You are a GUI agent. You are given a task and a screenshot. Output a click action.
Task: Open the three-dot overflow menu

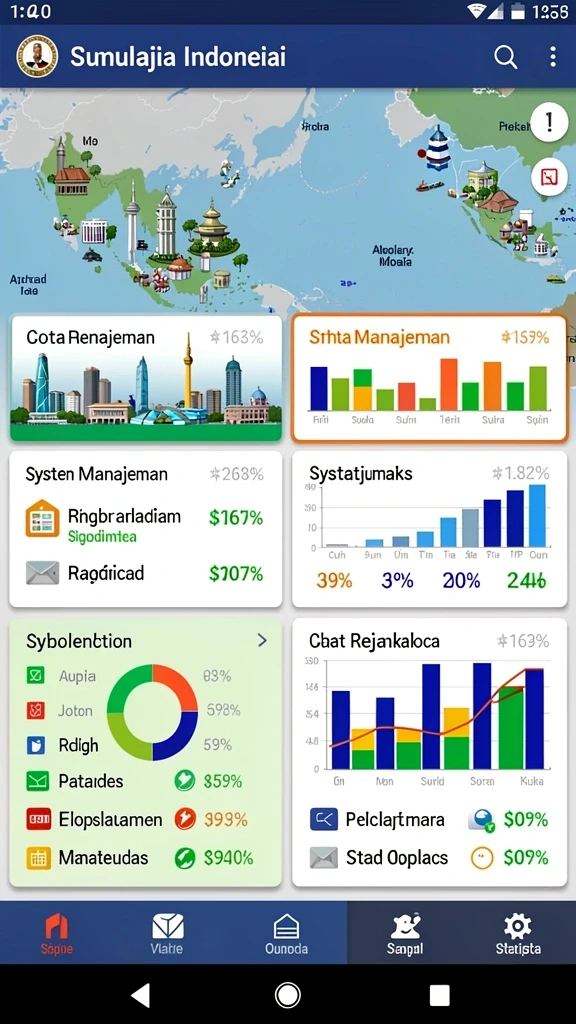553,57
